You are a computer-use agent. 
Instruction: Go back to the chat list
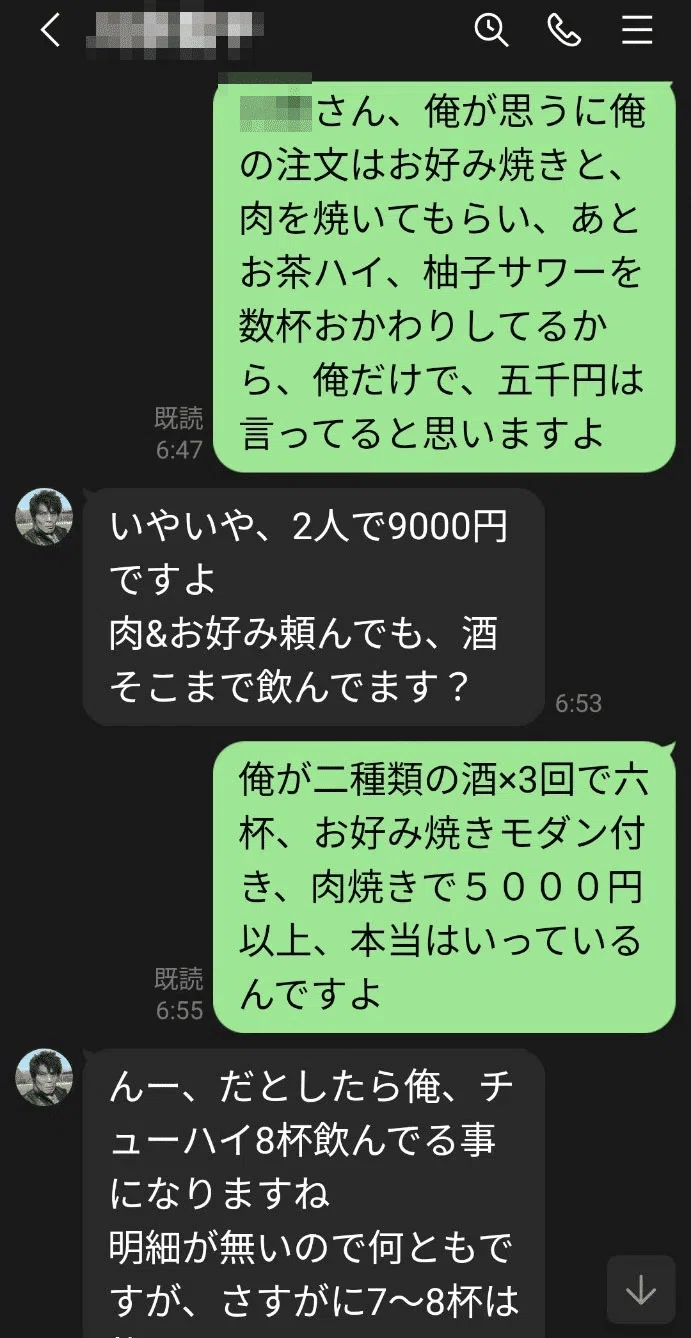[x=50, y=31]
